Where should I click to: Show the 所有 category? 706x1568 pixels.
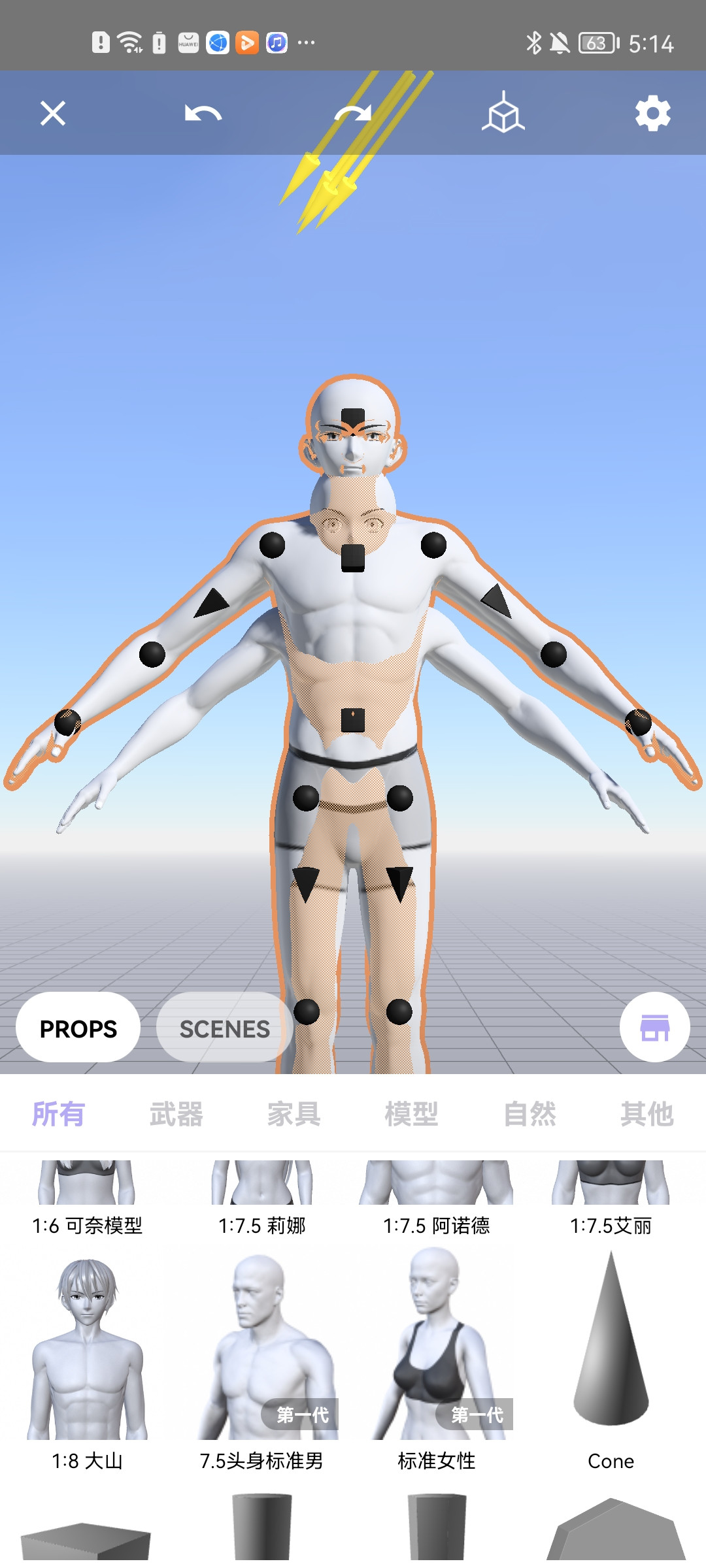[x=59, y=1114]
